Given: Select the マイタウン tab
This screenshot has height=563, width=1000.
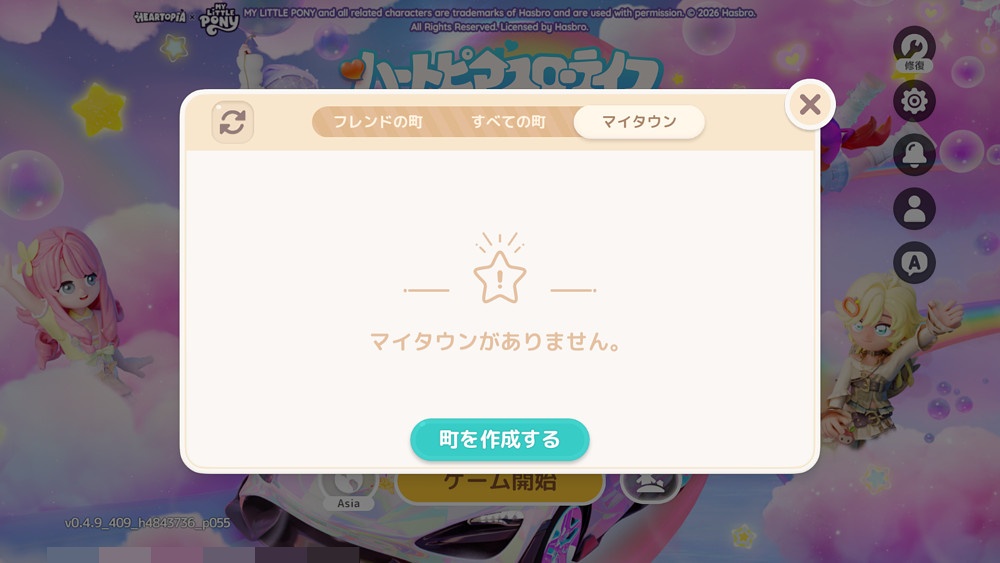Looking at the screenshot, I should tap(639, 122).
